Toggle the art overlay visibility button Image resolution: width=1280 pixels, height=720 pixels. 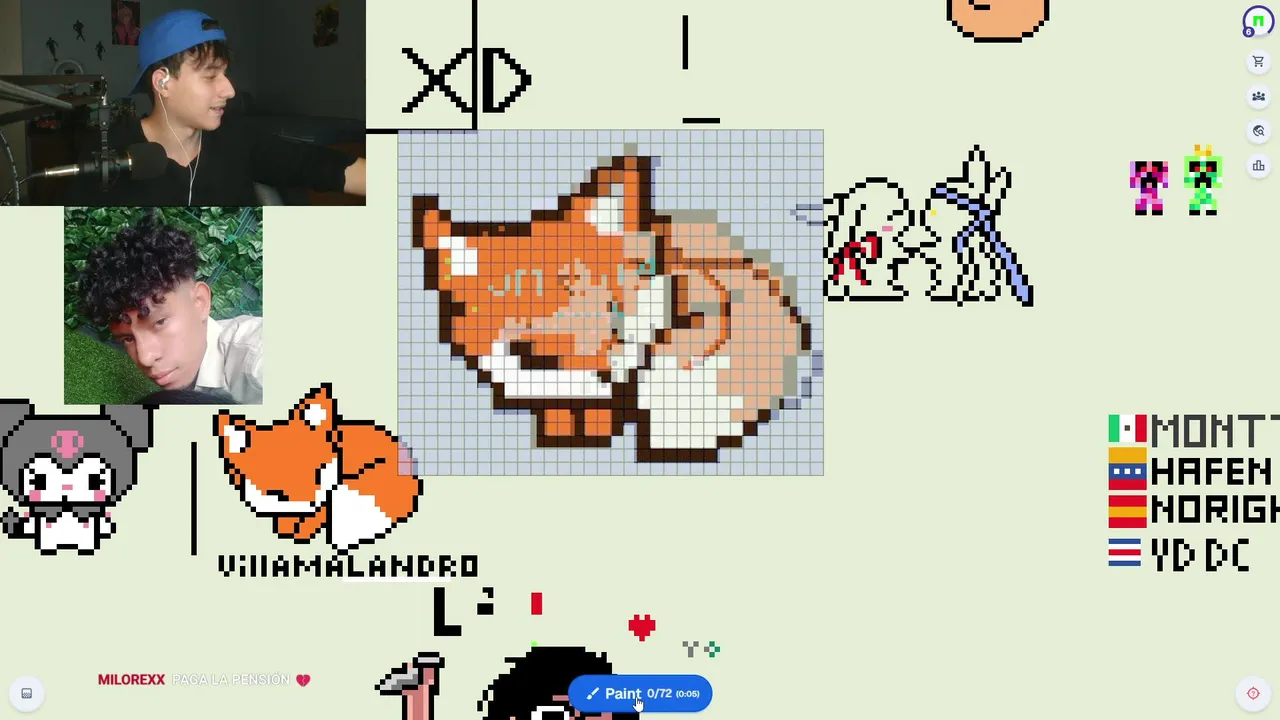[x=27, y=693]
